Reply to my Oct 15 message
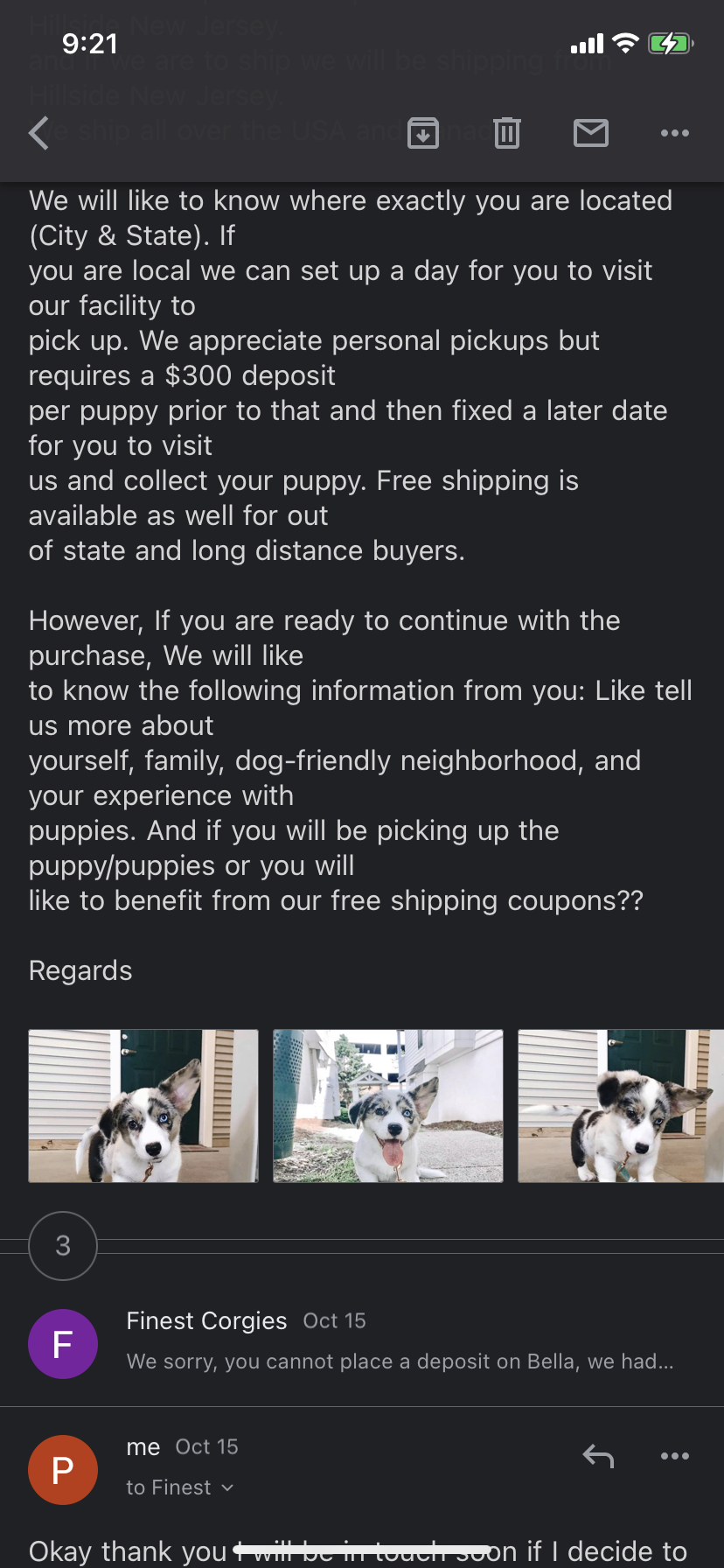The image size is (724, 1568). tap(598, 1456)
